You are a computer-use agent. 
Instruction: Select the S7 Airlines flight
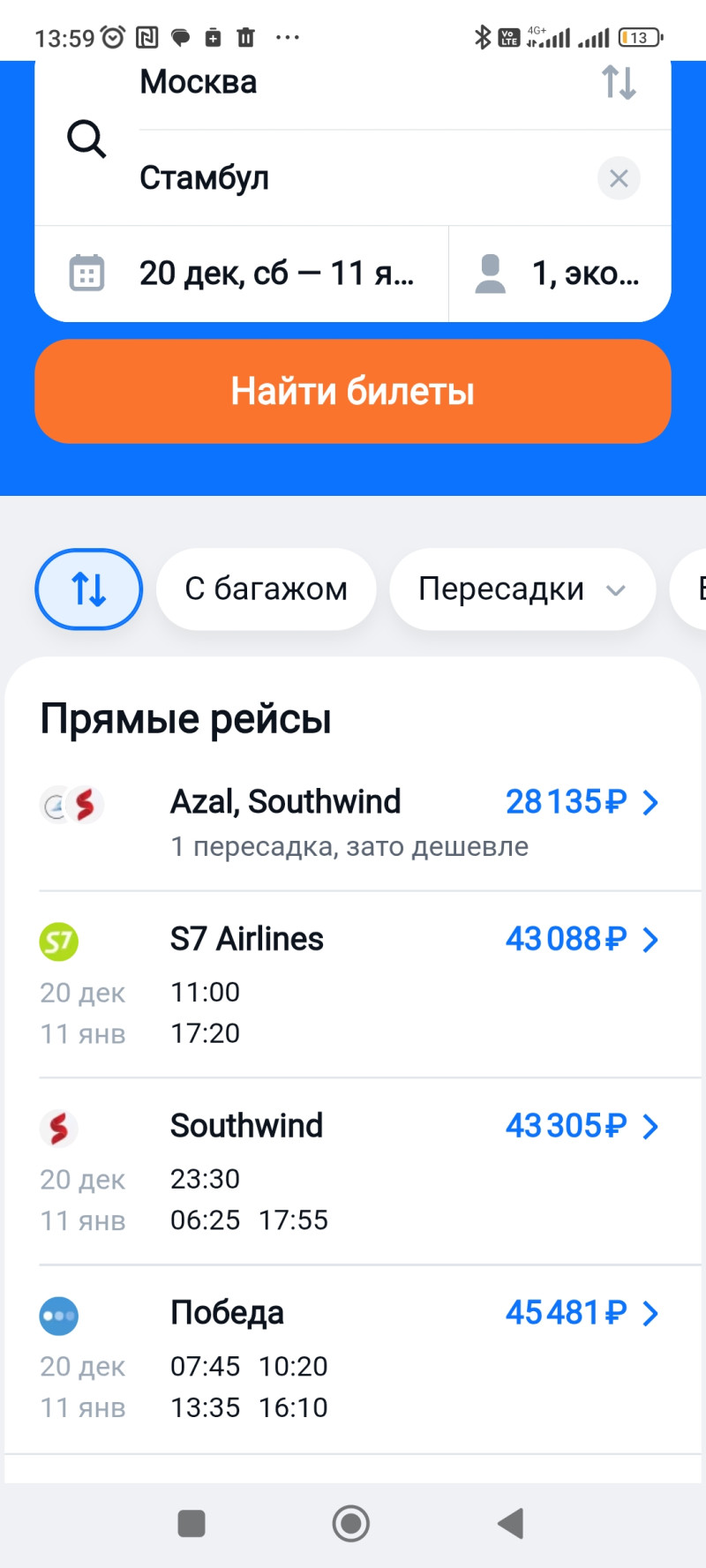(353, 984)
